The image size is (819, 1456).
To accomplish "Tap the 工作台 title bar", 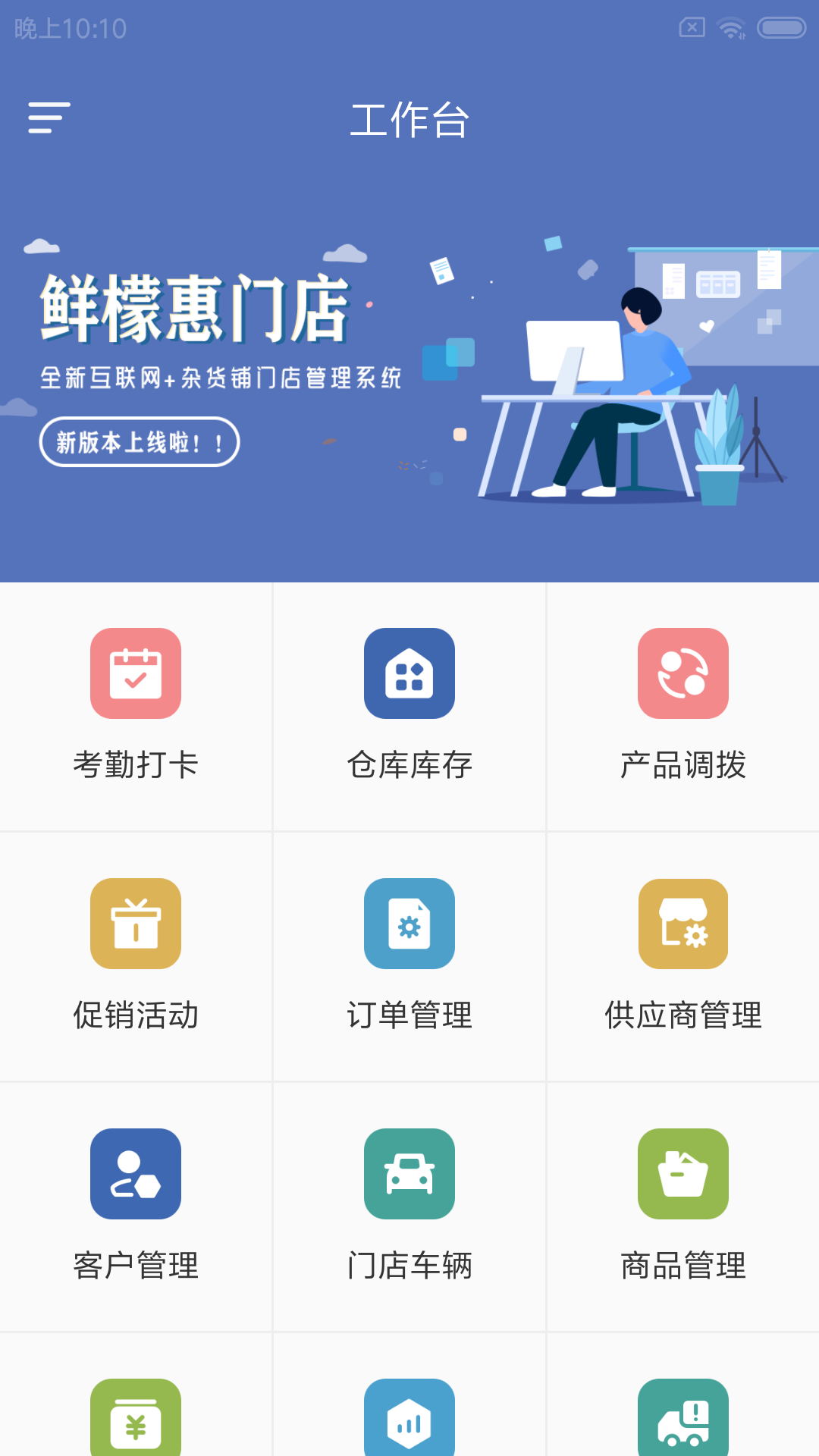I will (x=409, y=120).
